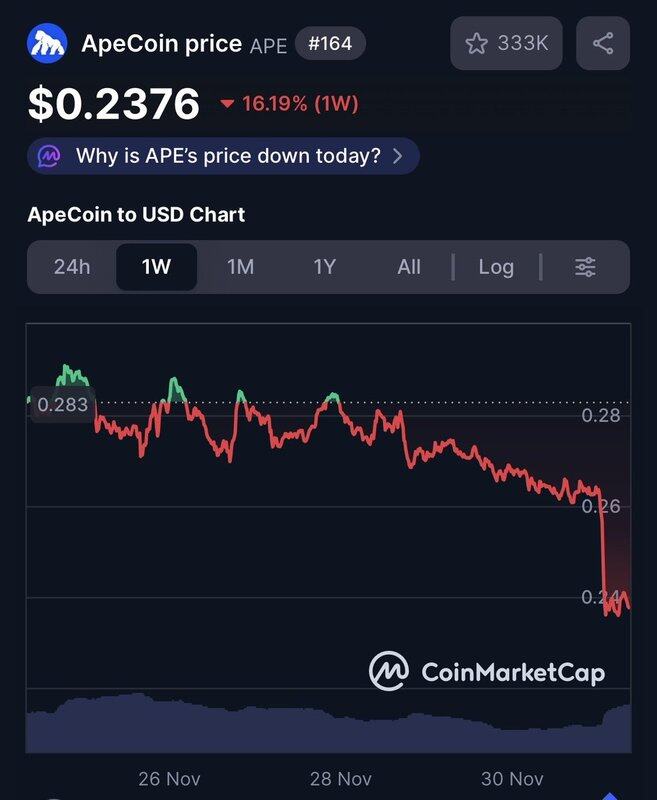View the All-time price chart

(x=408, y=267)
